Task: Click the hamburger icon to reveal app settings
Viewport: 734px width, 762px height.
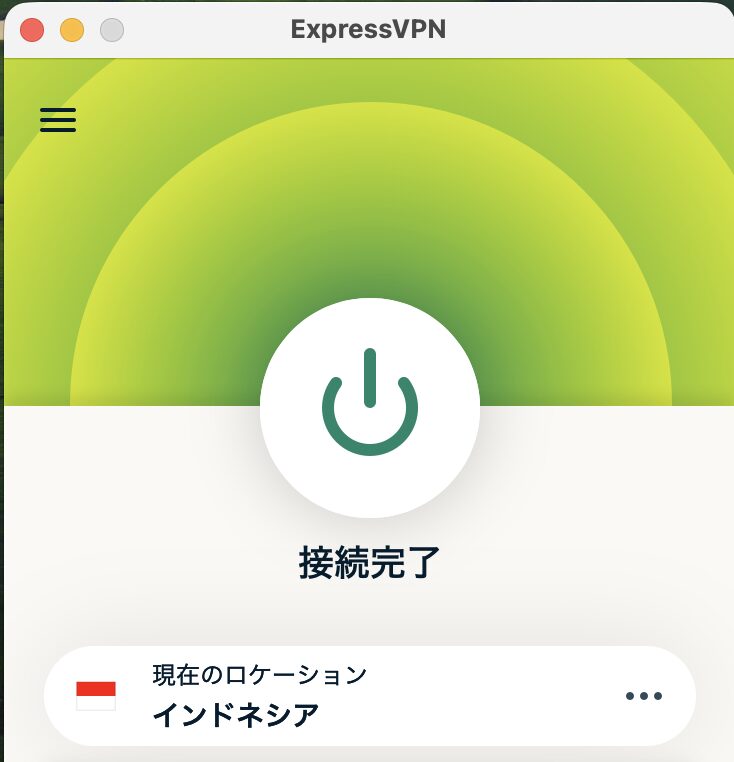Action: [57, 120]
